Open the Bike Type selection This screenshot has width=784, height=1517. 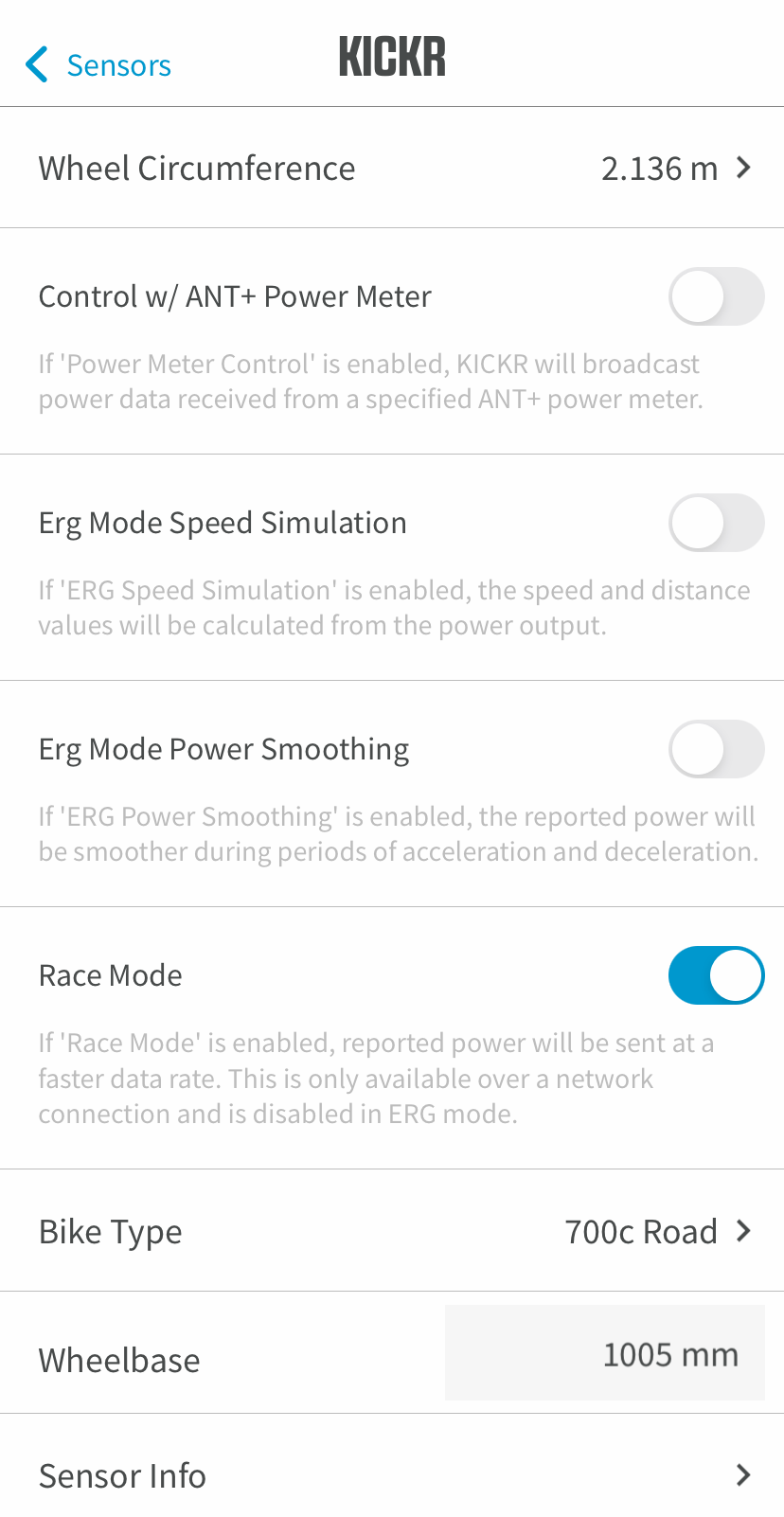coord(392,1231)
